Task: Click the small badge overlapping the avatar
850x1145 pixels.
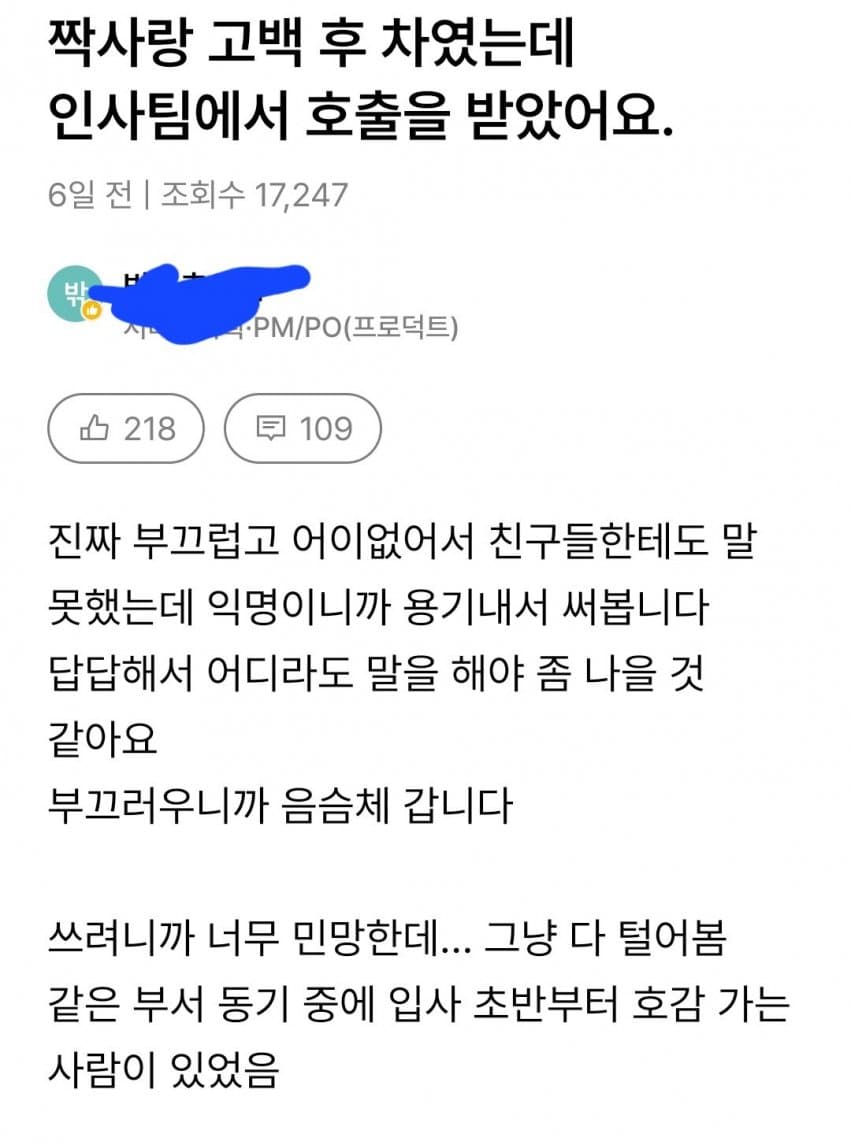Action: point(94,310)
